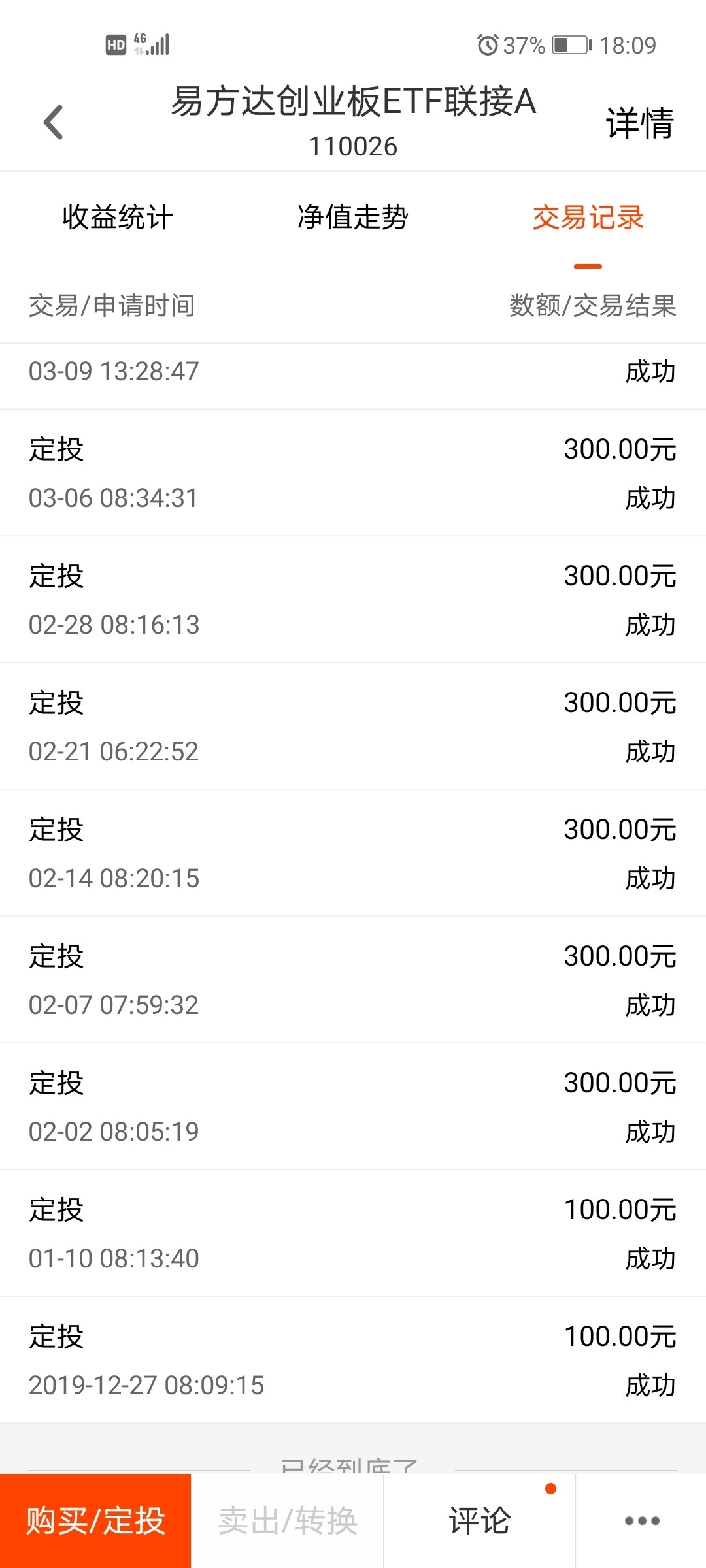Tap the 购买/定投 button

[95, 1521]
